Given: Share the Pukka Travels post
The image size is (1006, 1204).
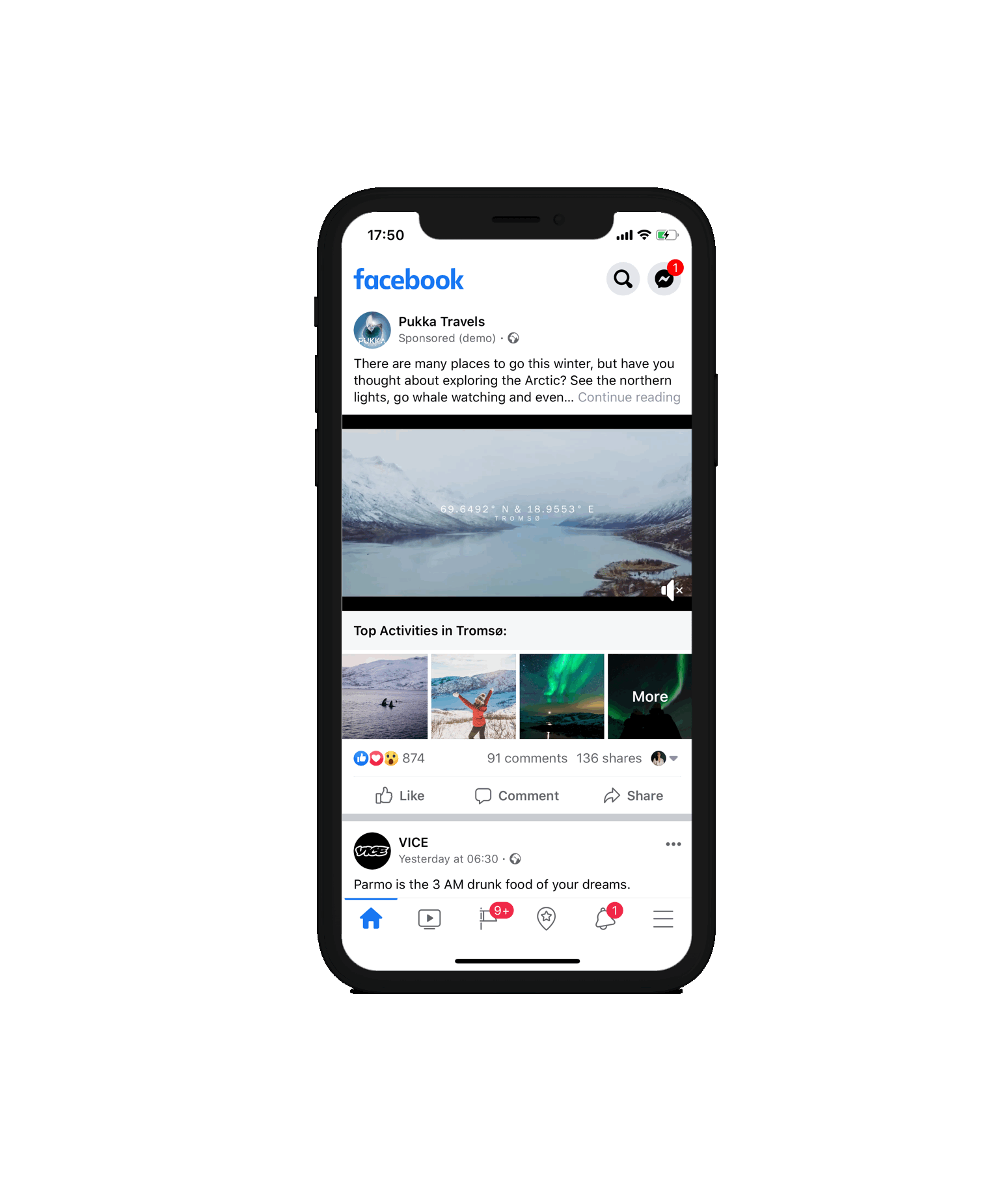Looking at the screenshot, I should [633, 796].
